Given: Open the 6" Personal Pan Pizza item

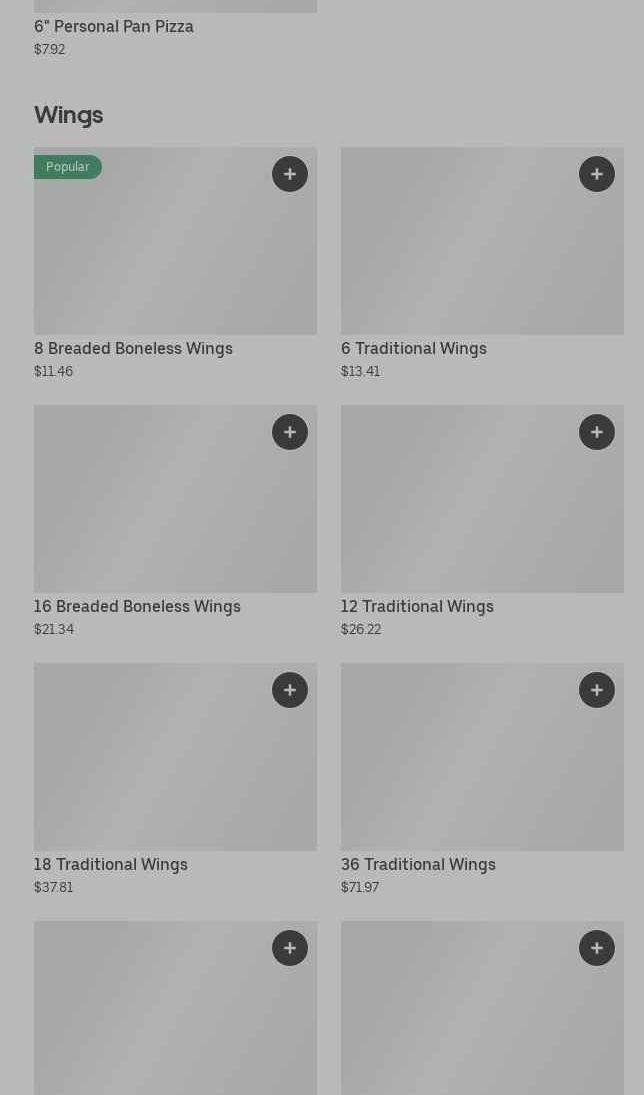Looking at the screenshot, I should (114, 27).
